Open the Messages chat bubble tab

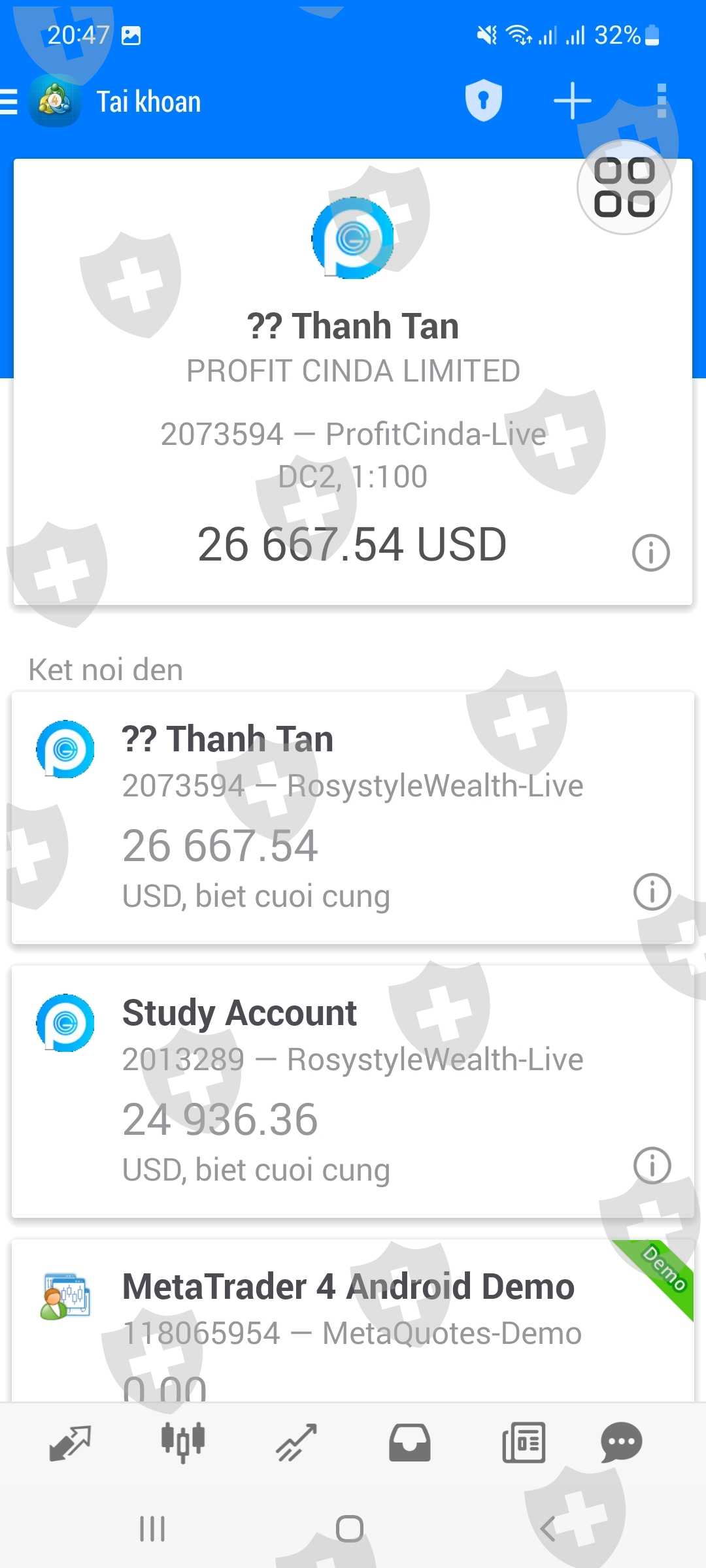(x=621, y=1443)
